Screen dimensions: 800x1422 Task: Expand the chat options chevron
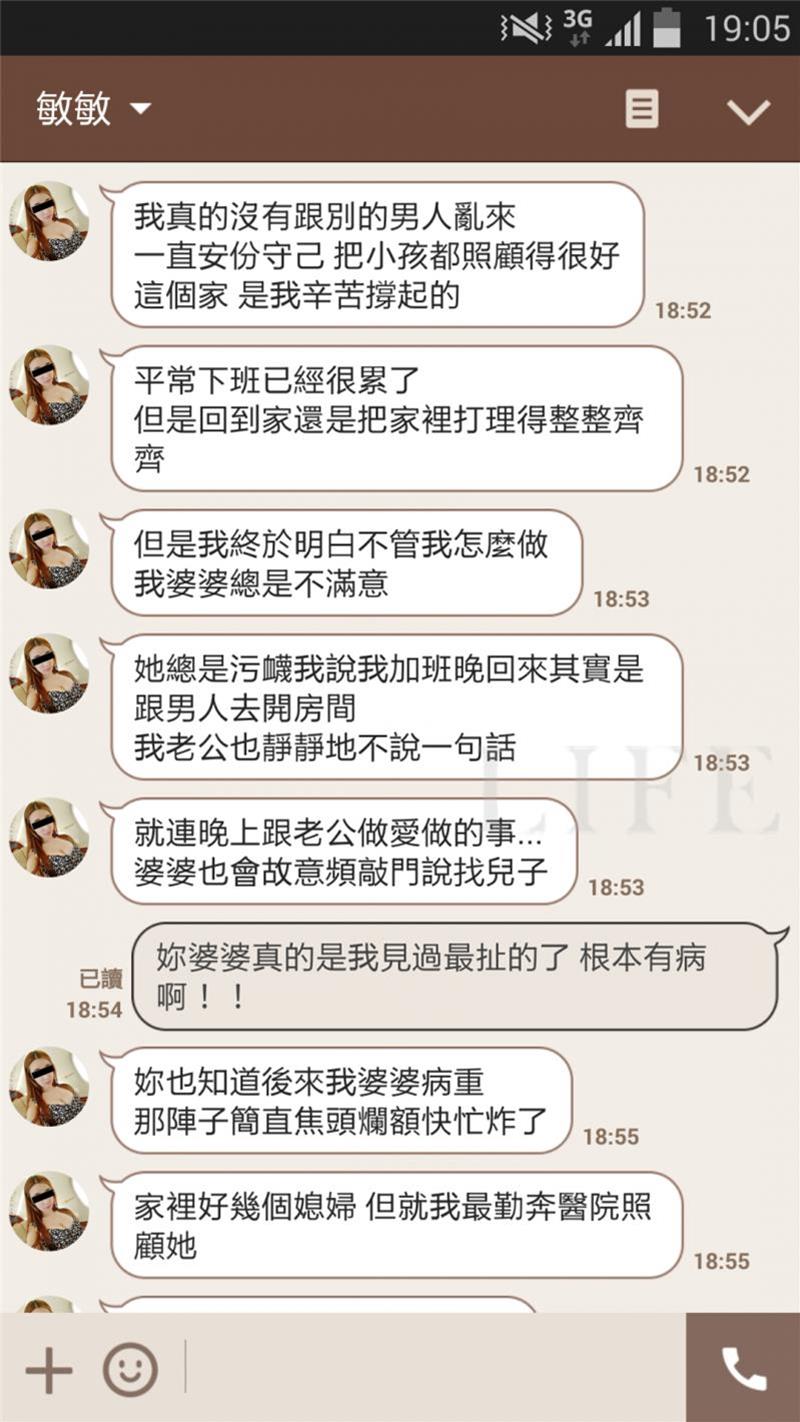(748, 111)
